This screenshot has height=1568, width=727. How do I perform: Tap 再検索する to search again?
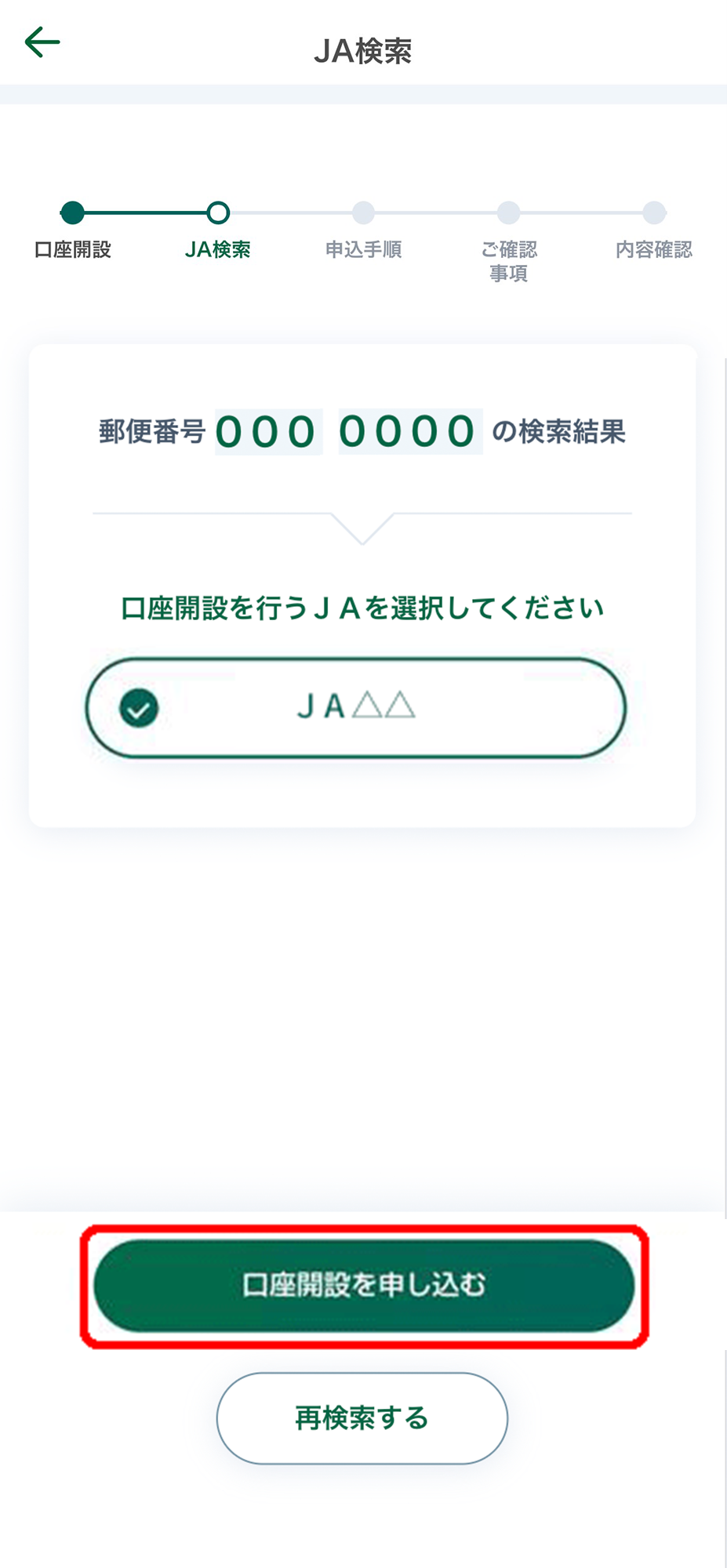362,1418
